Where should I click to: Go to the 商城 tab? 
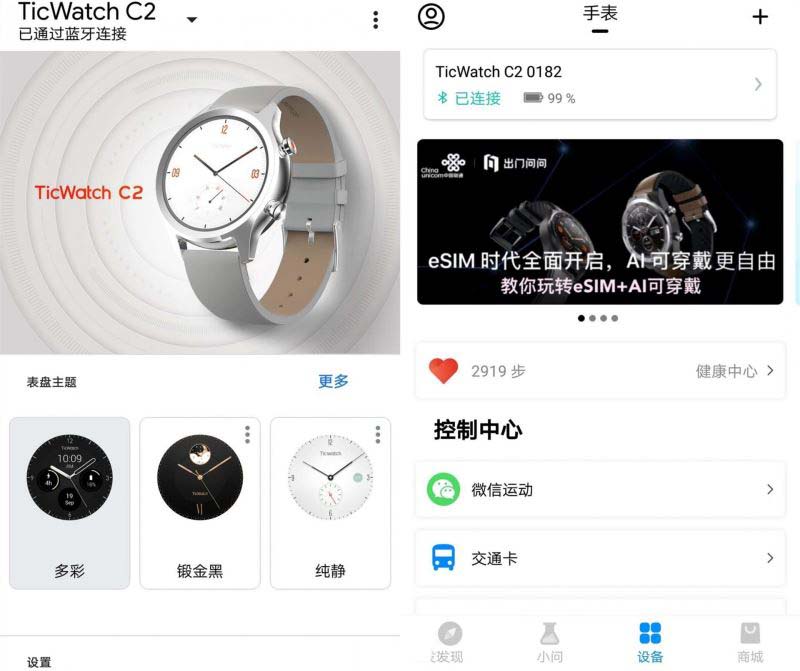[x=750, y=641]
